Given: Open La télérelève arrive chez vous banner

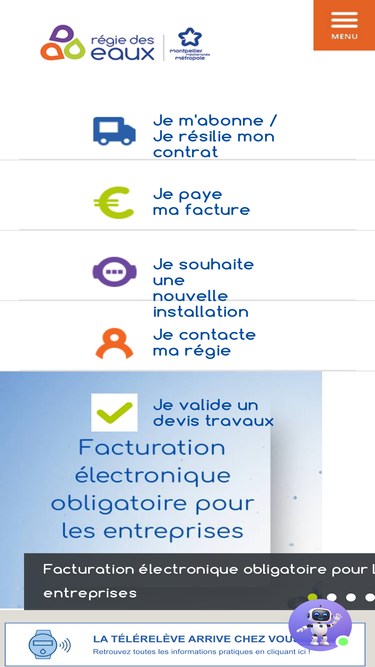Looking at the screenshot, I should point(185,644).
